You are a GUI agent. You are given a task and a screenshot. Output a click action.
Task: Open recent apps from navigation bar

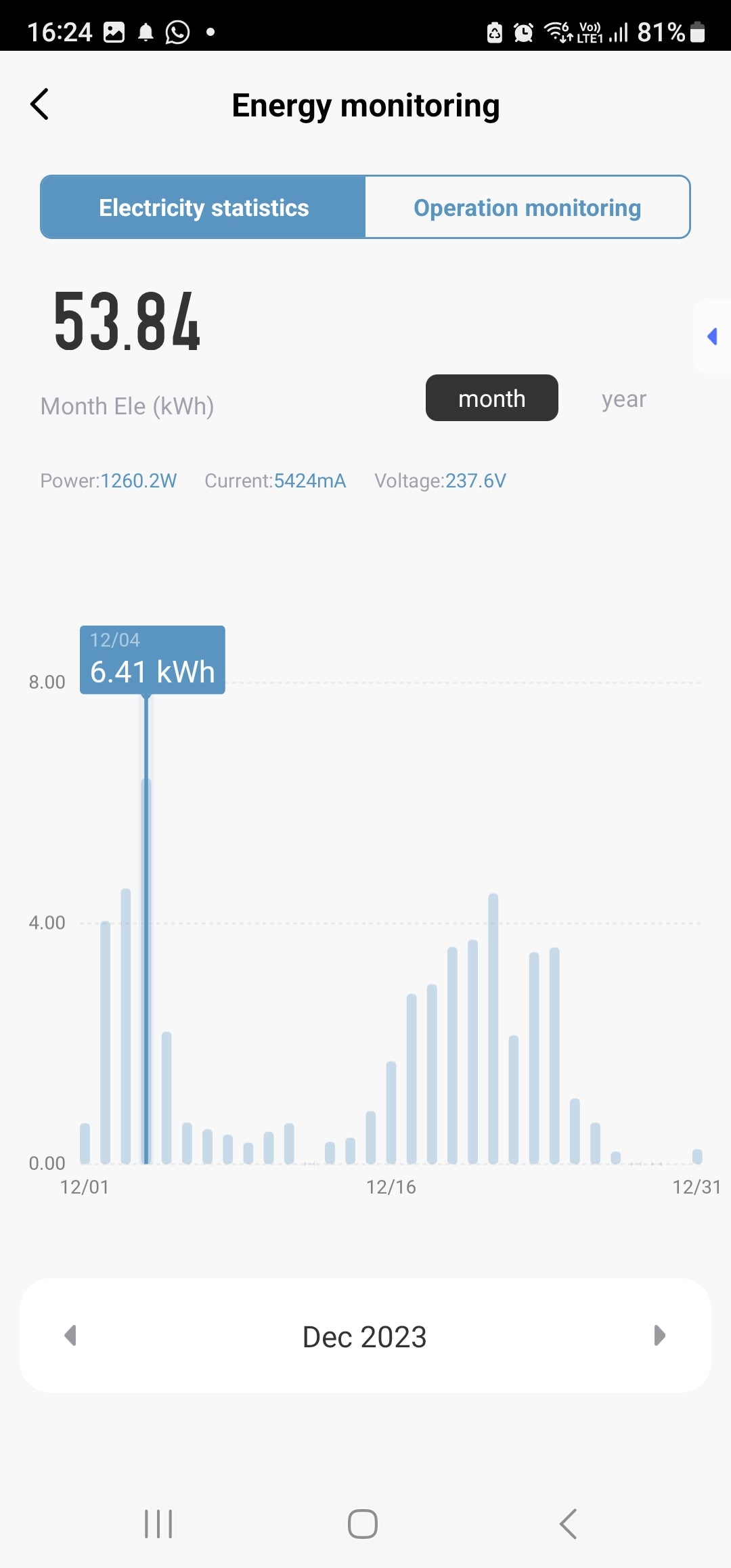[x=158, y=1524]
